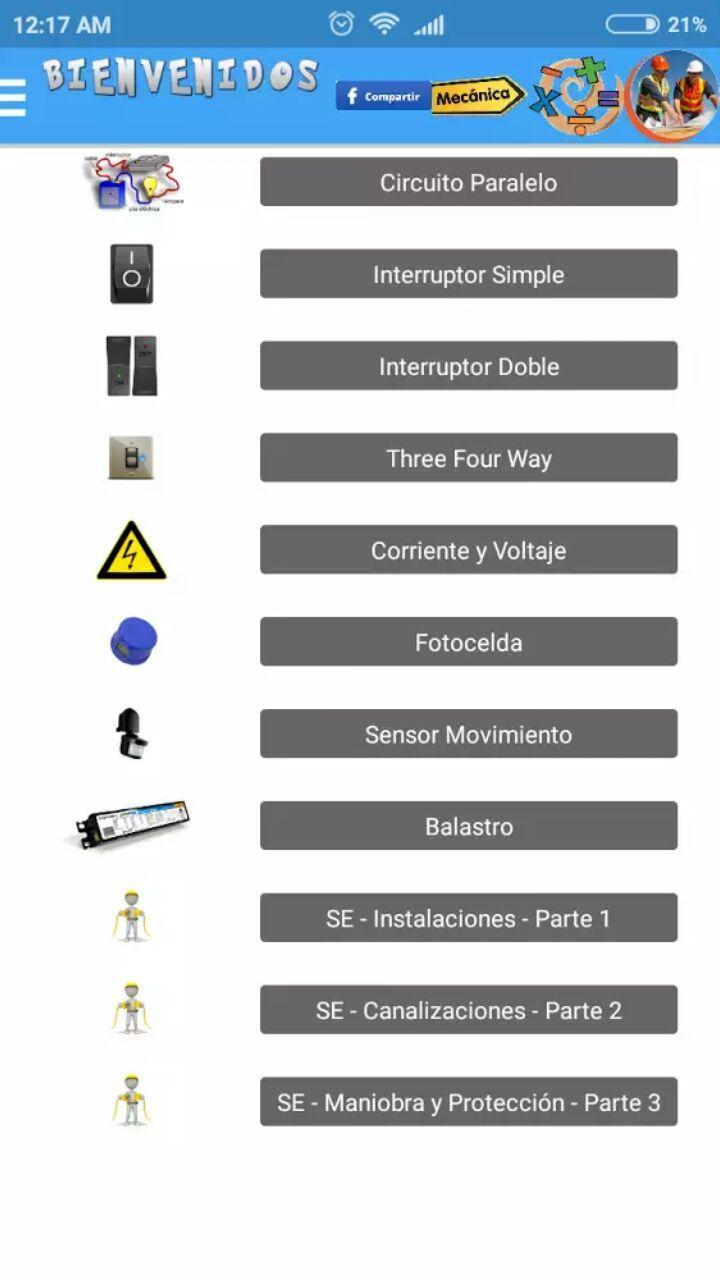
Task: Open SE - Maniobra y Protección - Parte 3
Action: (x=468, y=1102)
